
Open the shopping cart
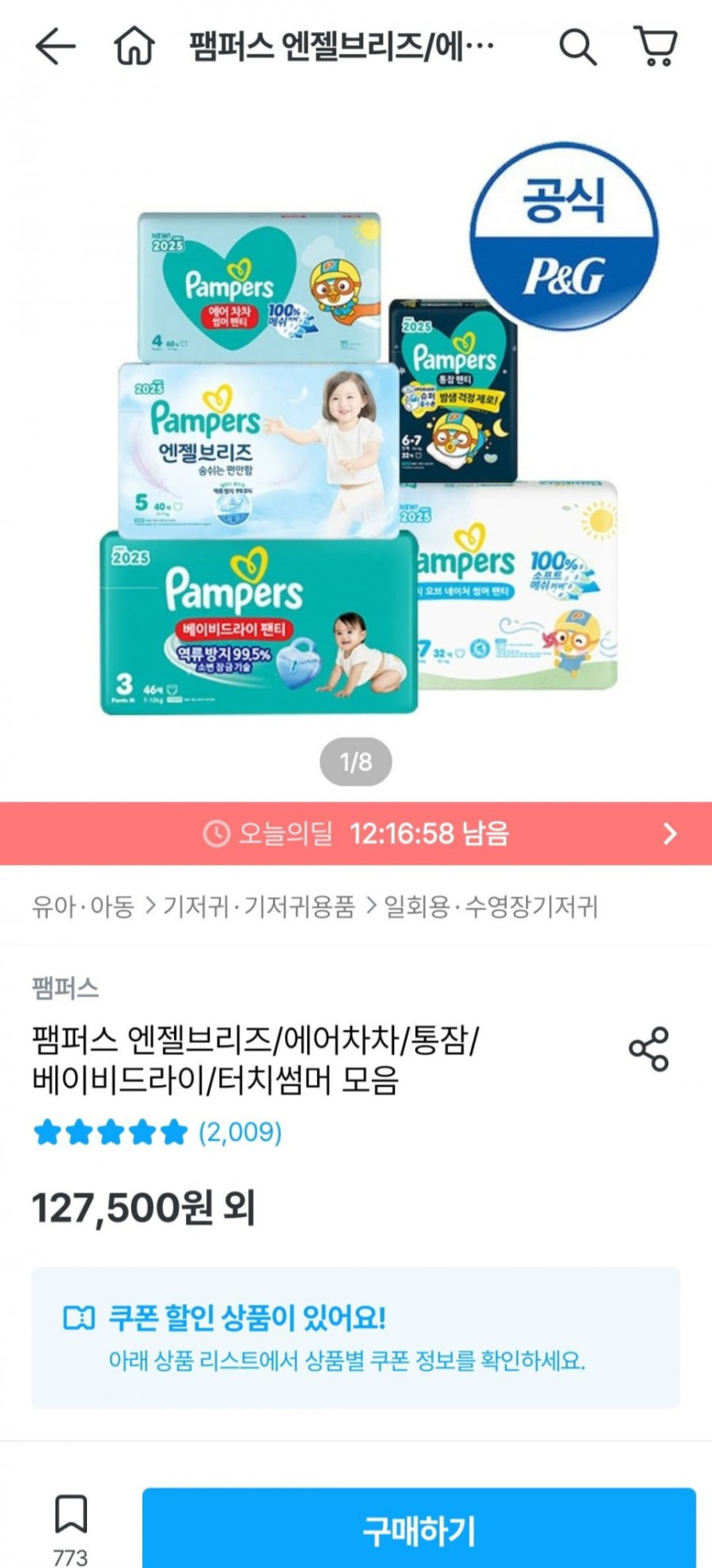coord(655,46)
